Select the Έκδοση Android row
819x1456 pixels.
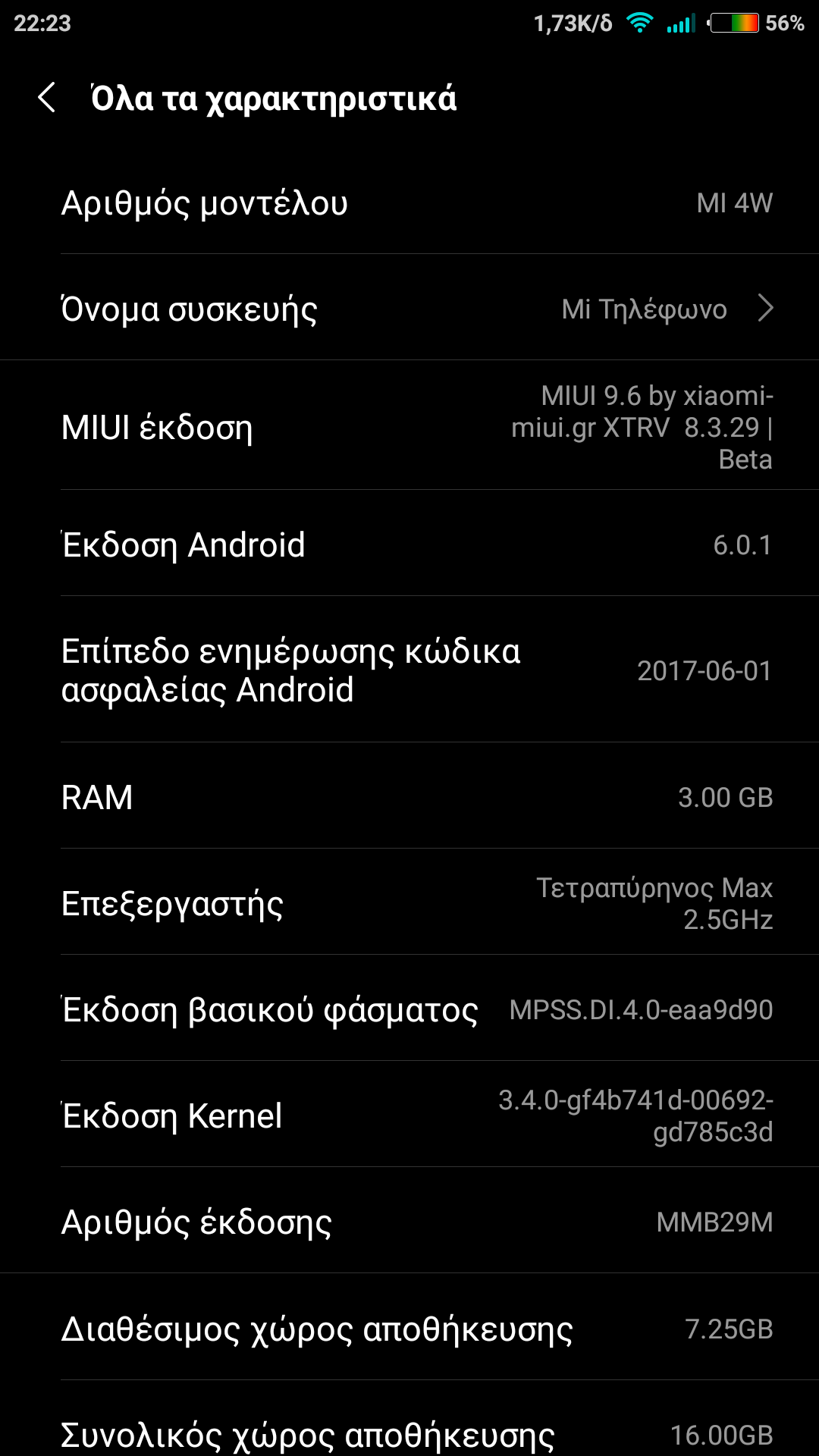pos(409,544)
